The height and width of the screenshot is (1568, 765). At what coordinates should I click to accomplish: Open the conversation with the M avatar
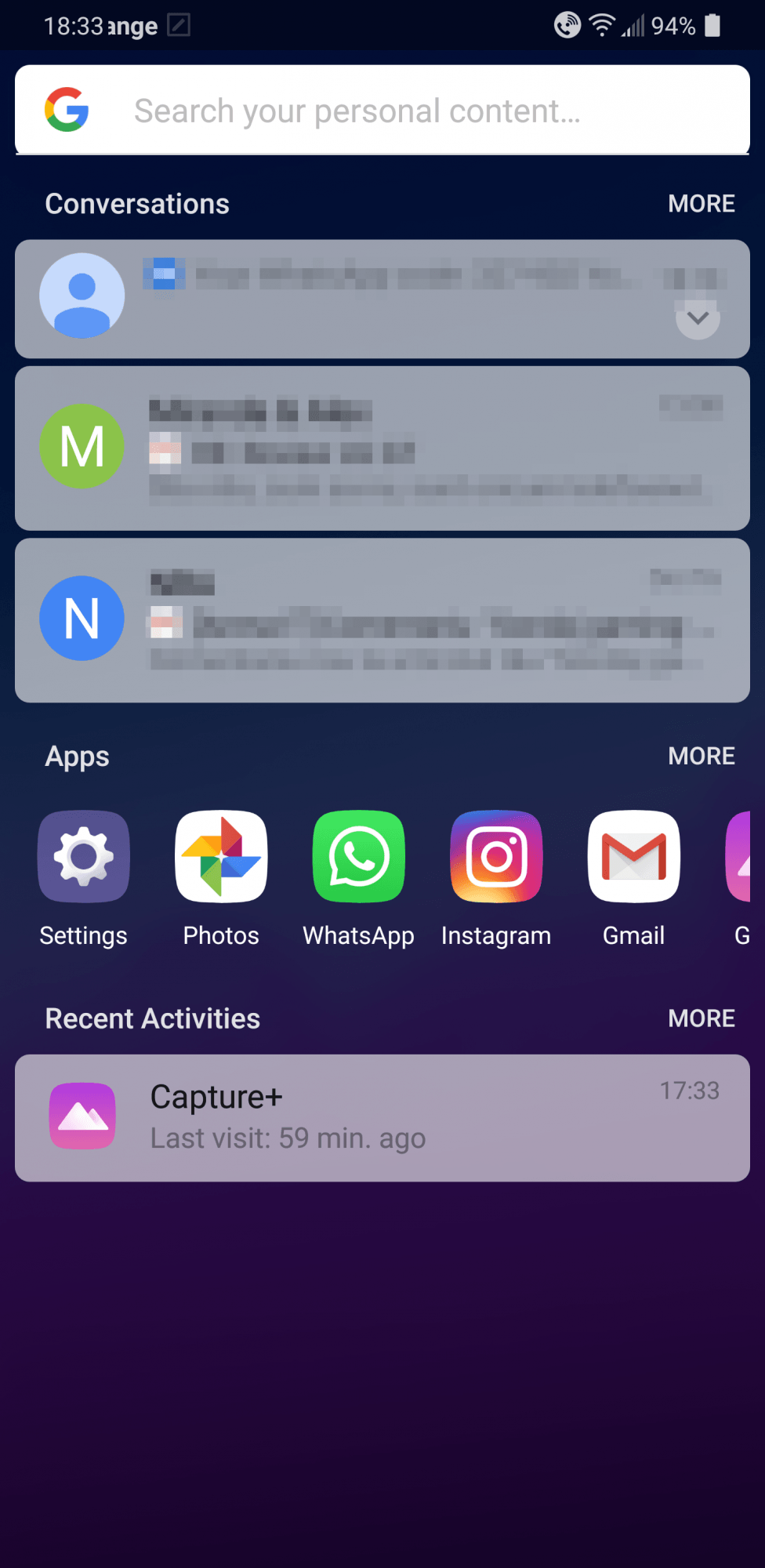point(382,448)
